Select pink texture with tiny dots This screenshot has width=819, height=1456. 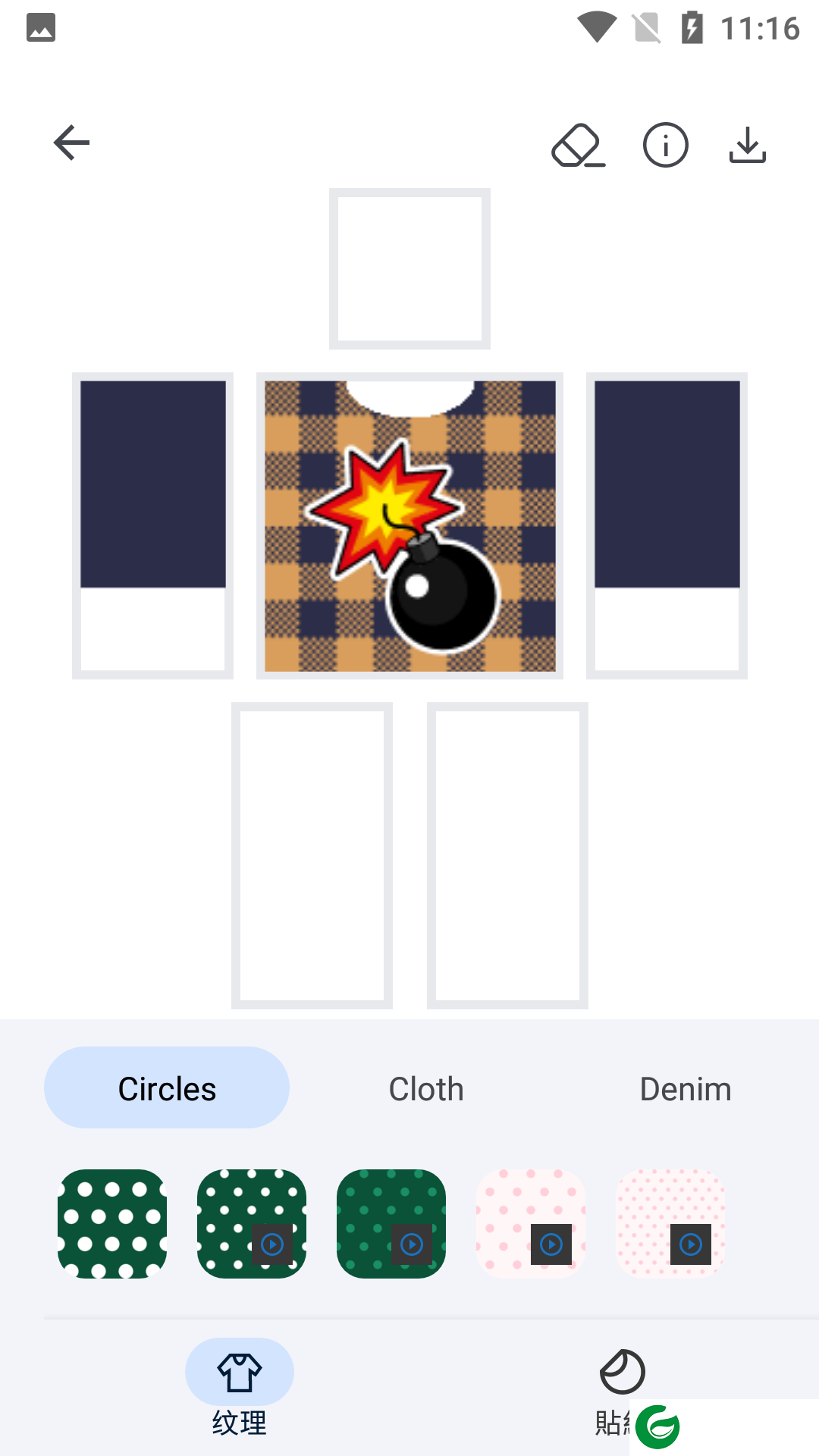coord(670,1223)
